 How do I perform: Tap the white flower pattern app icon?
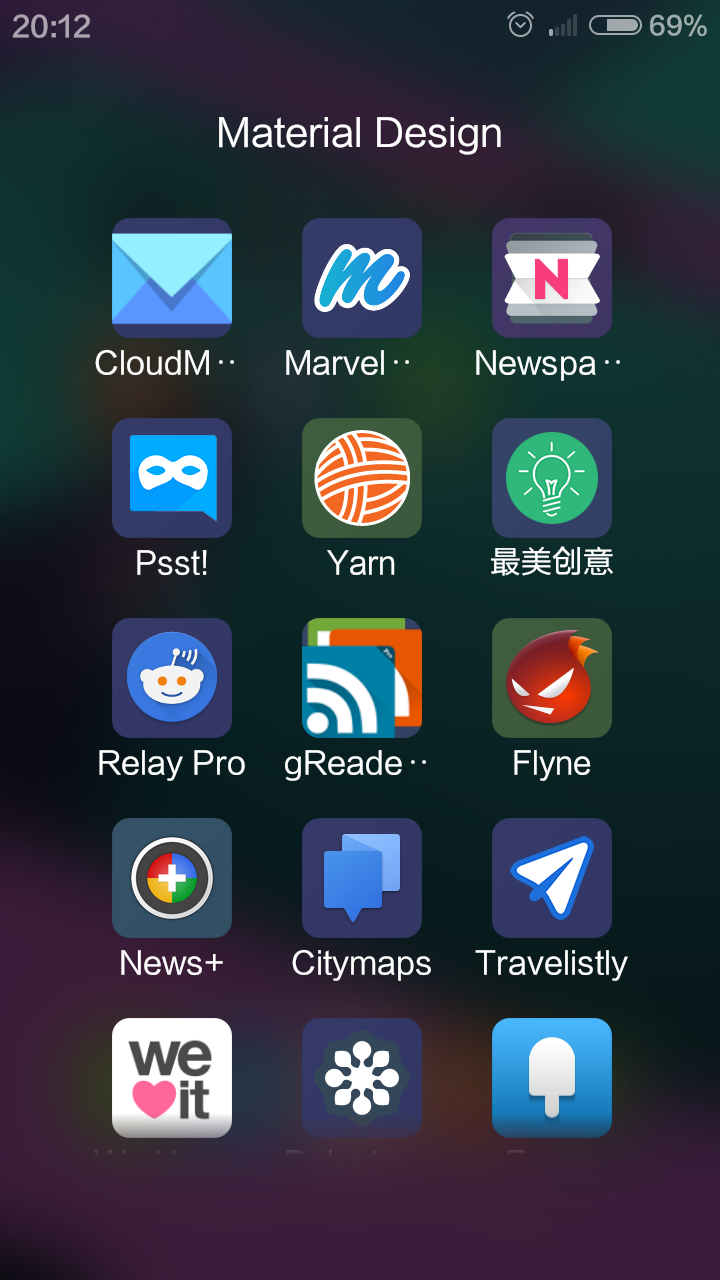tap(362, 1078)
